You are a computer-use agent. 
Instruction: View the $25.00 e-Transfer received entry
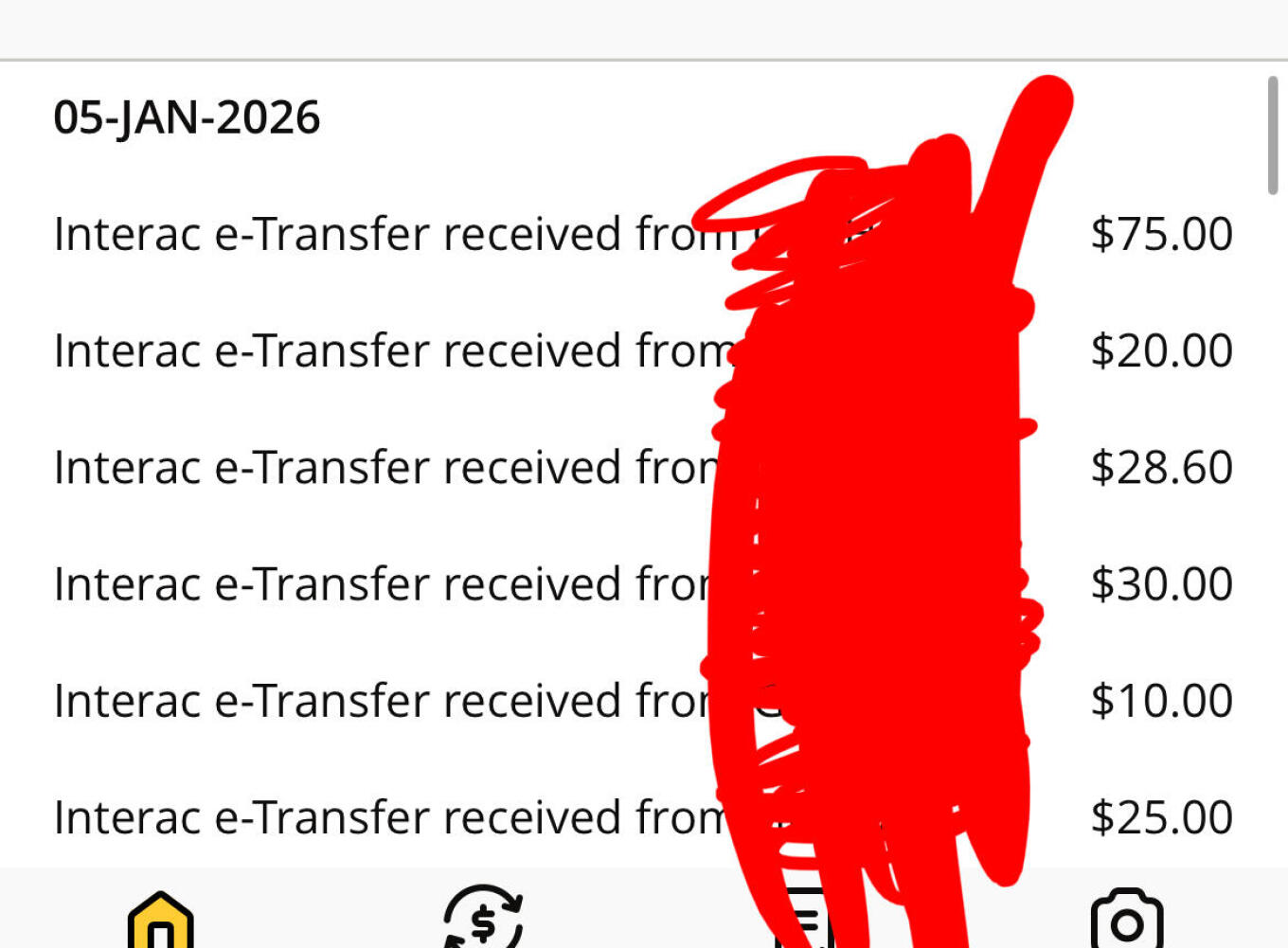click(x=643, y=816)
